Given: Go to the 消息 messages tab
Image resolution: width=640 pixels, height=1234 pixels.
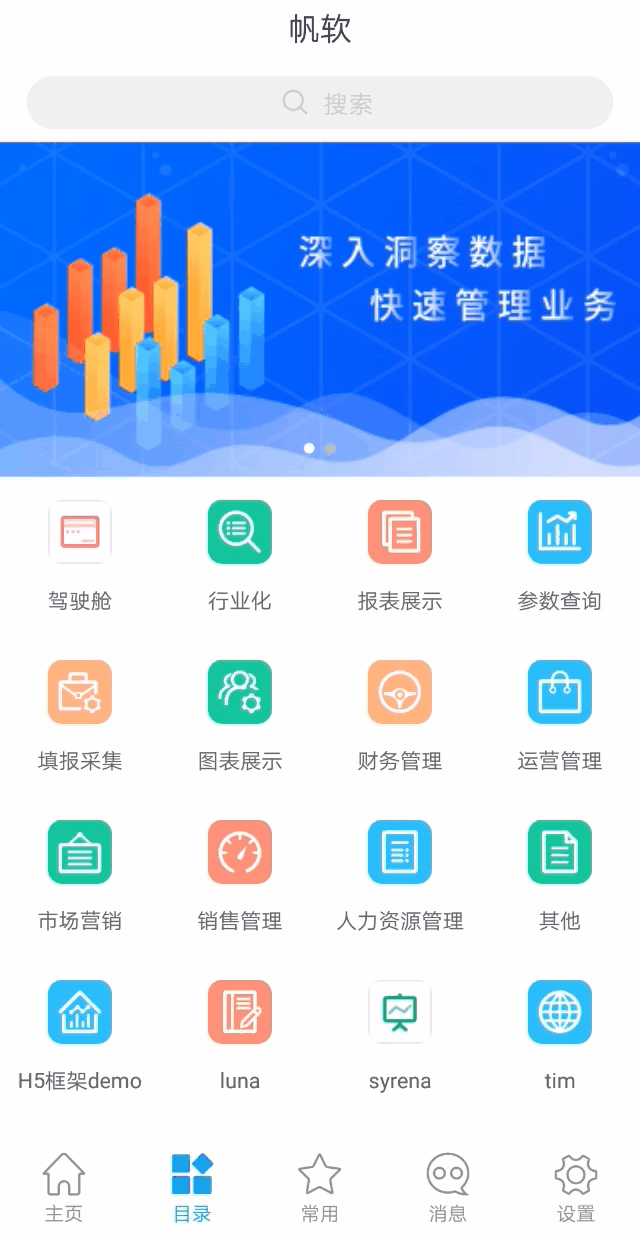Looking at the screenshot, I should coord(448,1187).
